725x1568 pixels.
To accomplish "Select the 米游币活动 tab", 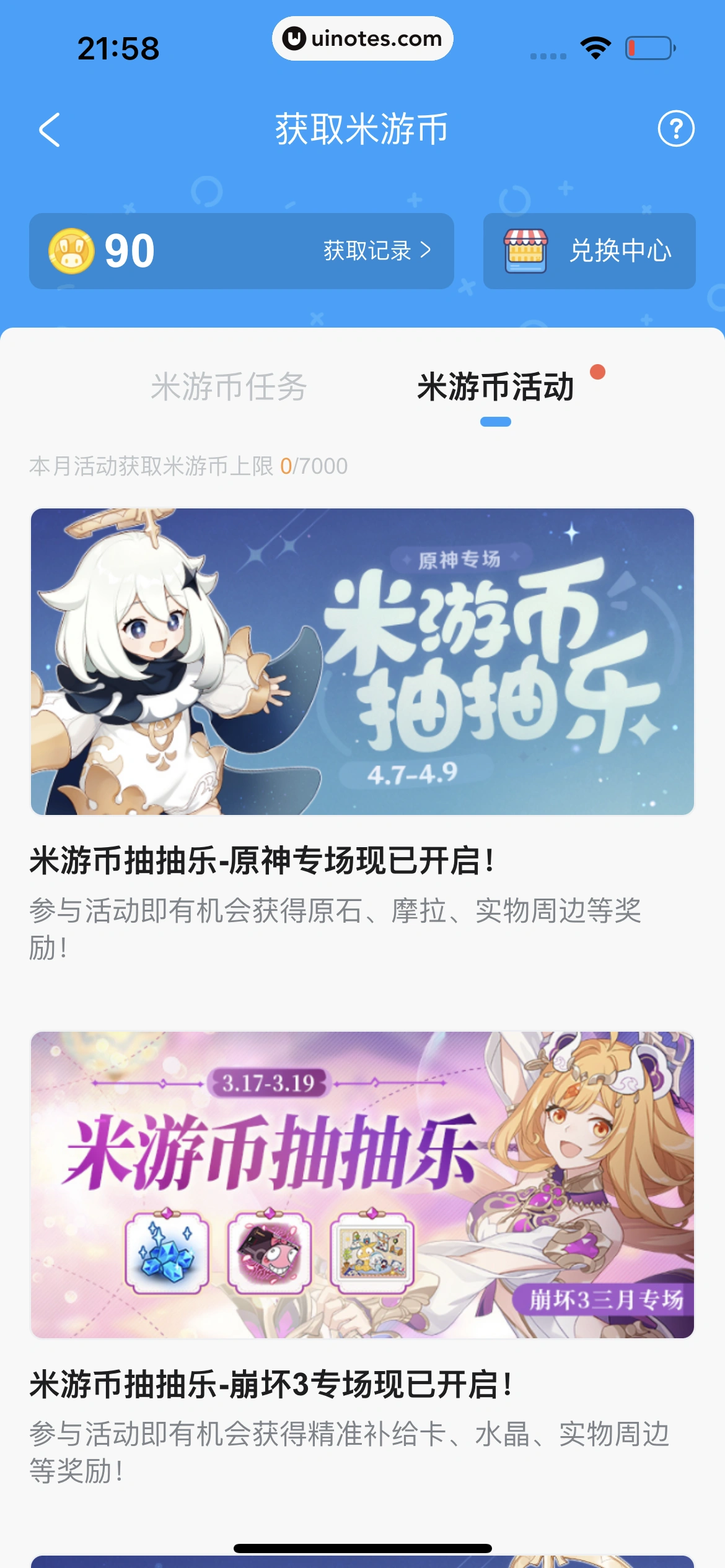I will click(495, 387).
